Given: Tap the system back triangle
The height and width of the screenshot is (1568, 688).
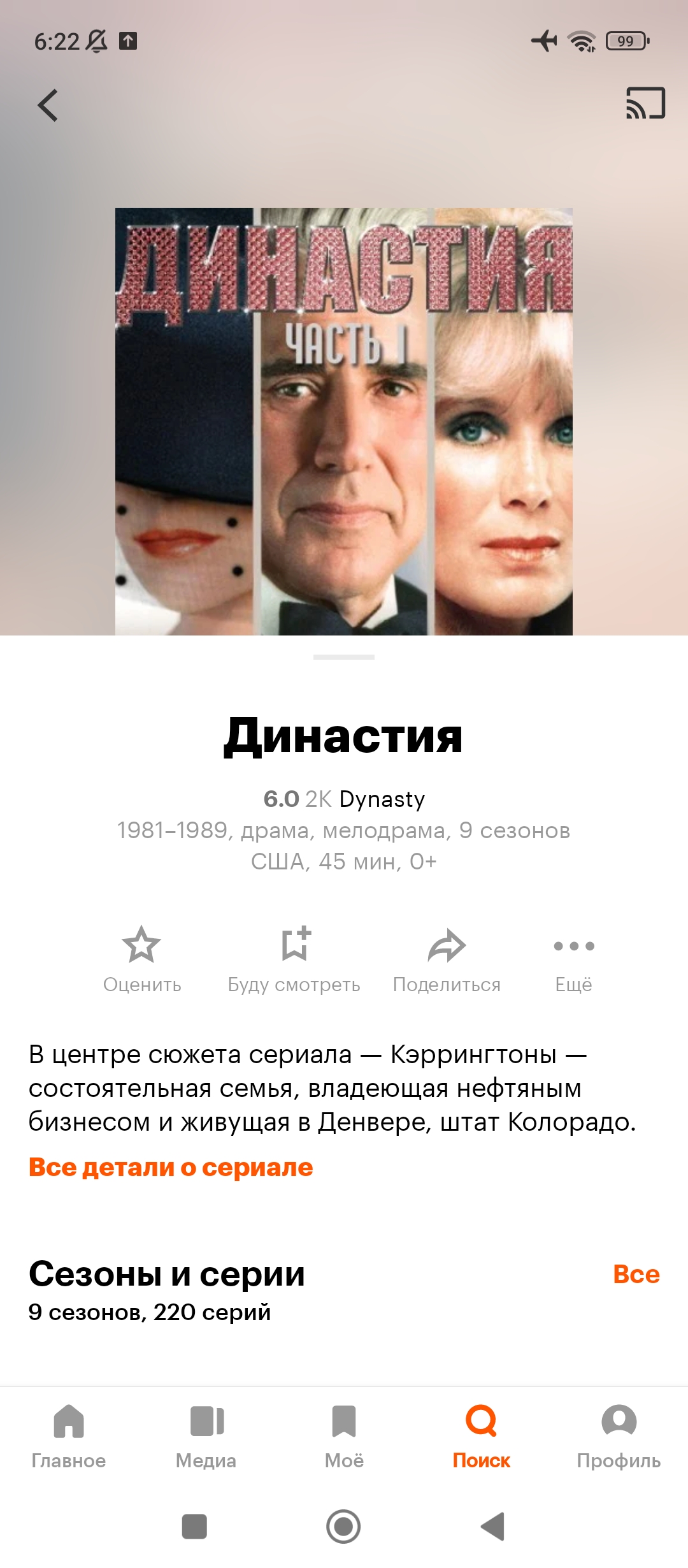Looking at the screenshot, I should [x=493, y=1527].
